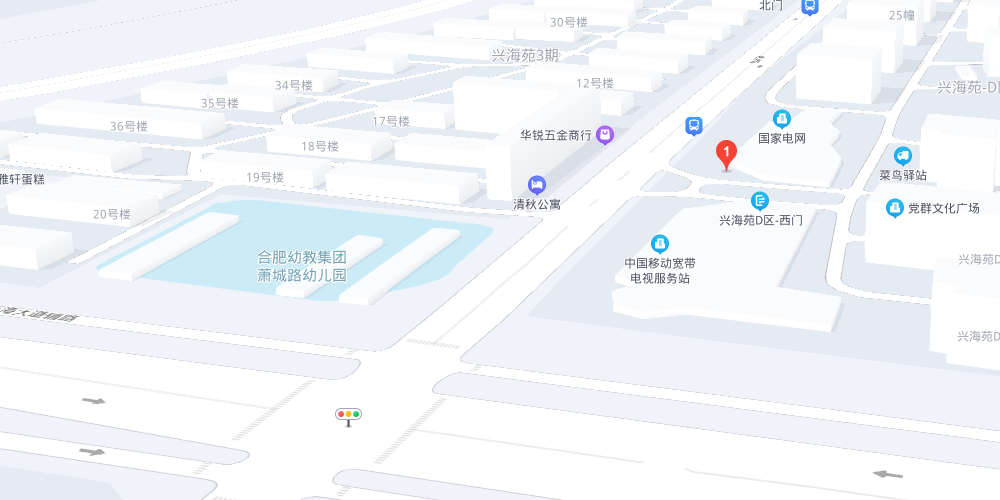Tap the 兴海苑D区-西门 gate marker
This screenshot has width=1000, height=500.
(x=760, y=201)
